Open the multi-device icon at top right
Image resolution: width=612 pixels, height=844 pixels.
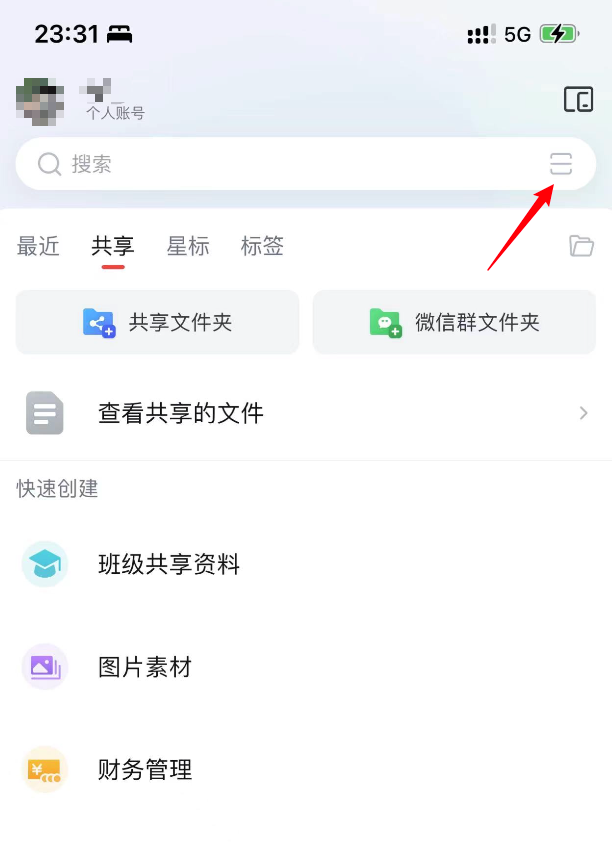coord(578,99)
